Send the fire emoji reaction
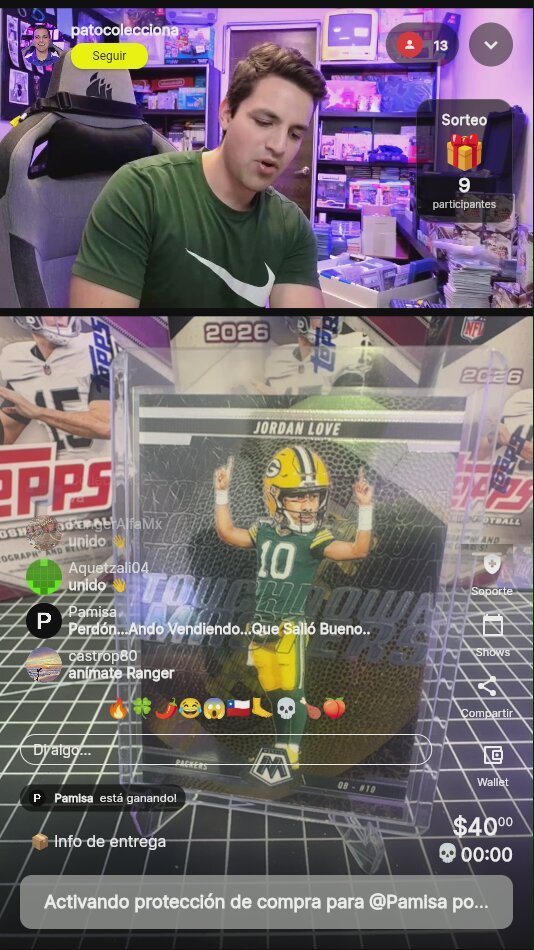Image resolution: width=534 pixels, height=950 pixels. pos(118,708)
